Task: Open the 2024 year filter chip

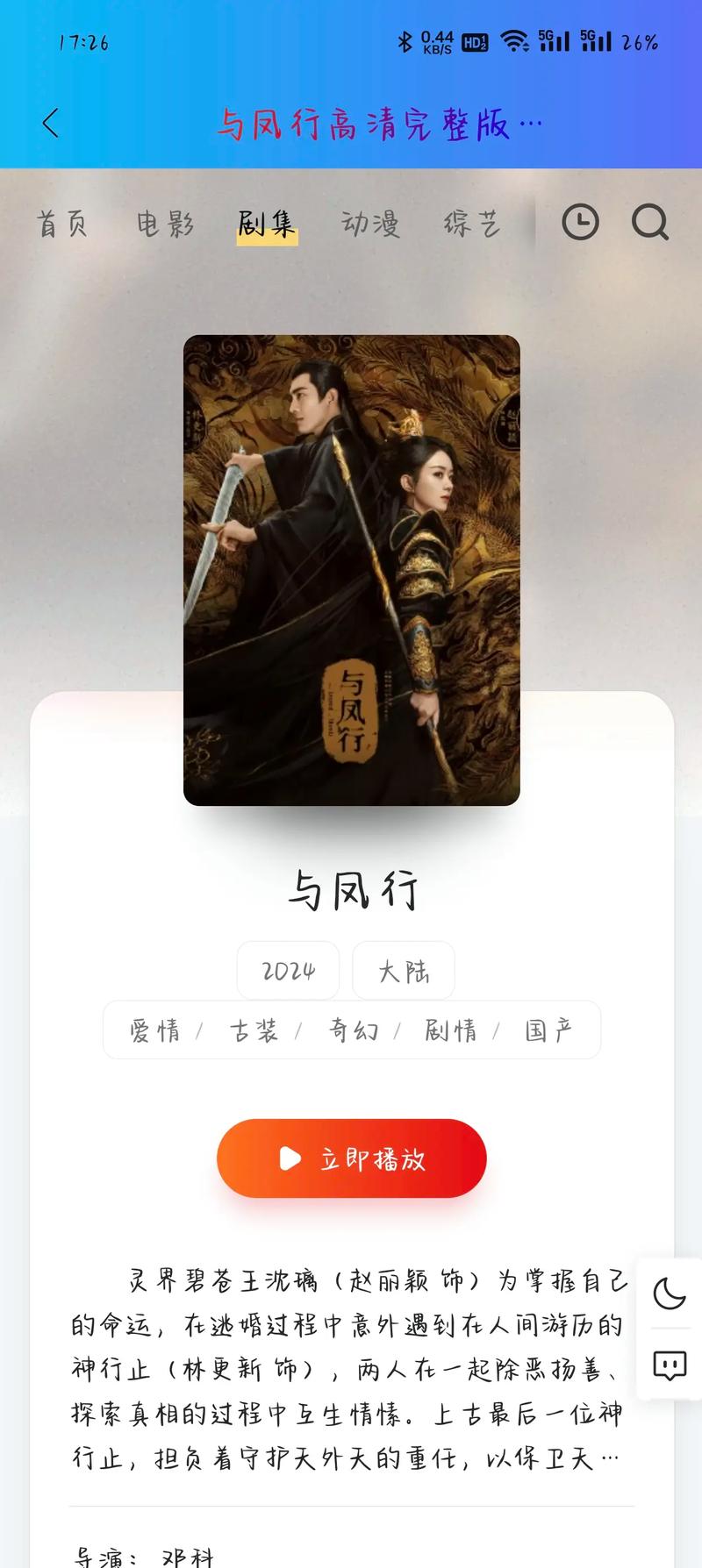Action: [x=289, y=970]
